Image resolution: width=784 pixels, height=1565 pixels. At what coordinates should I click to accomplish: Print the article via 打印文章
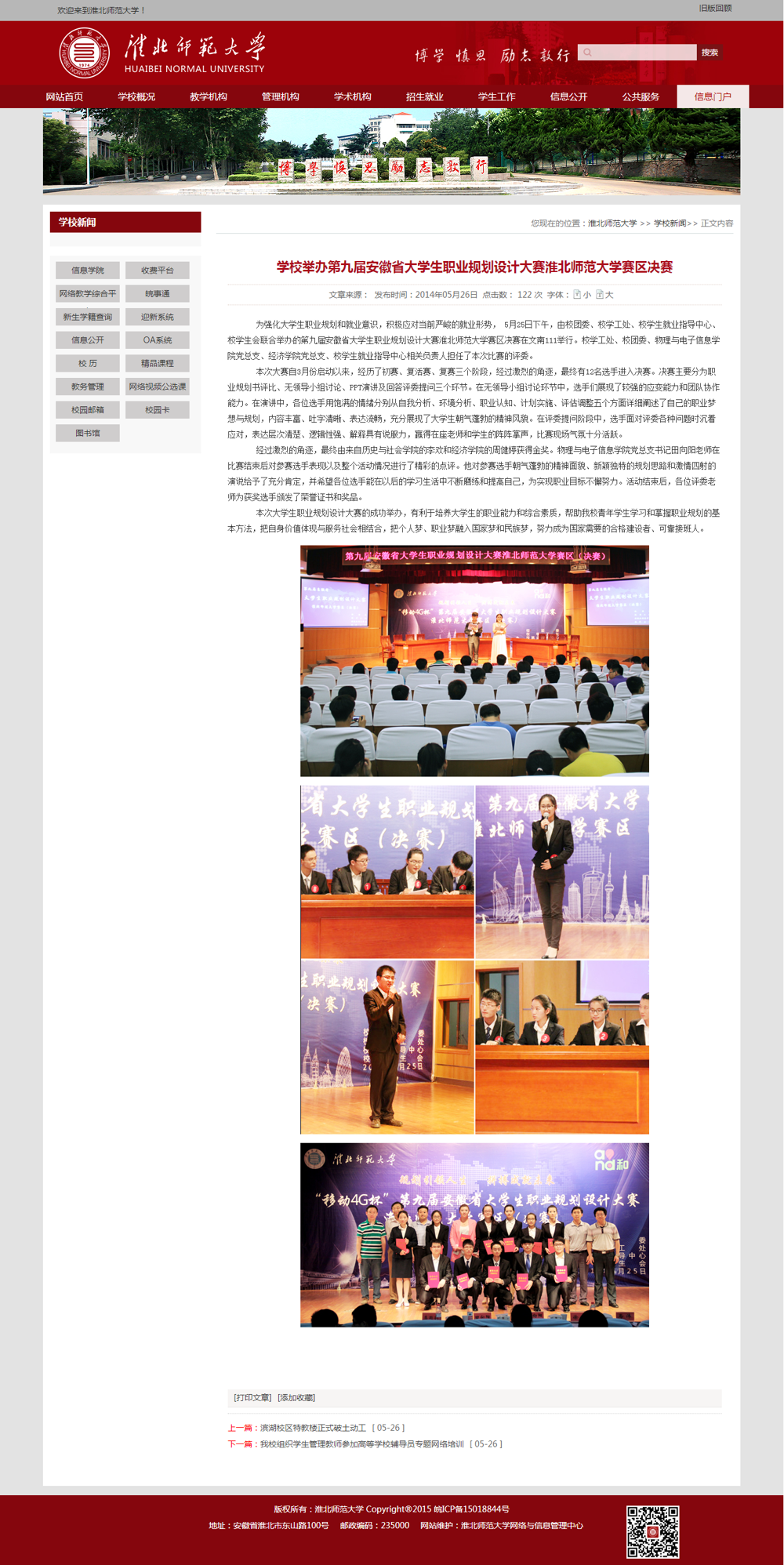click(252, 1397)
